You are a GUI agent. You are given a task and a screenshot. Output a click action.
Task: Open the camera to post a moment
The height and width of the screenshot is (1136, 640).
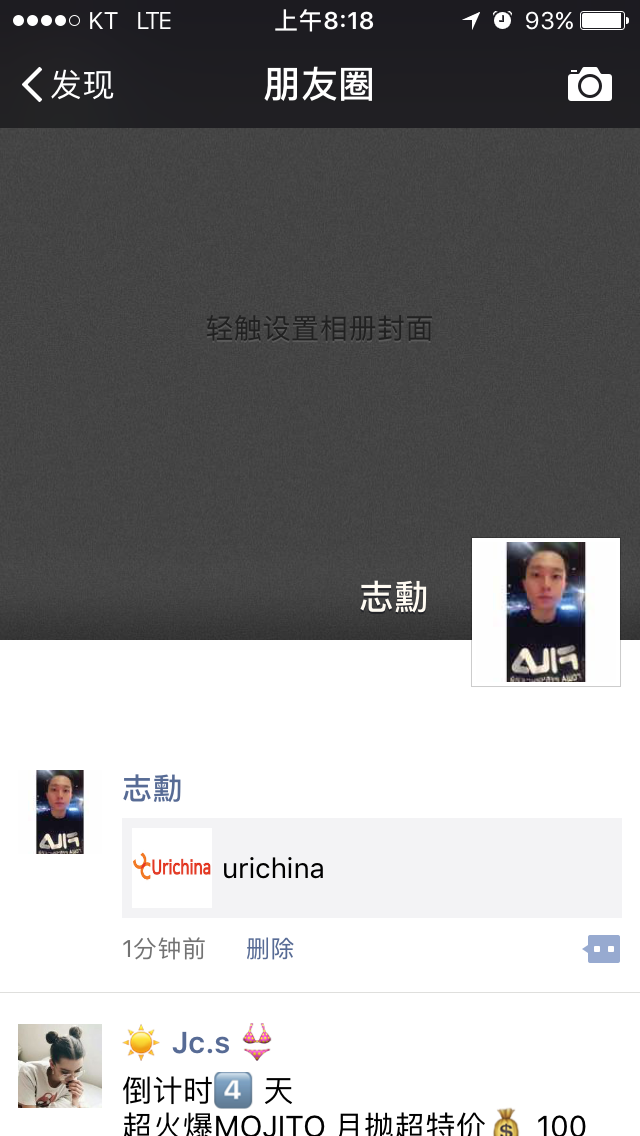point(589,85)
